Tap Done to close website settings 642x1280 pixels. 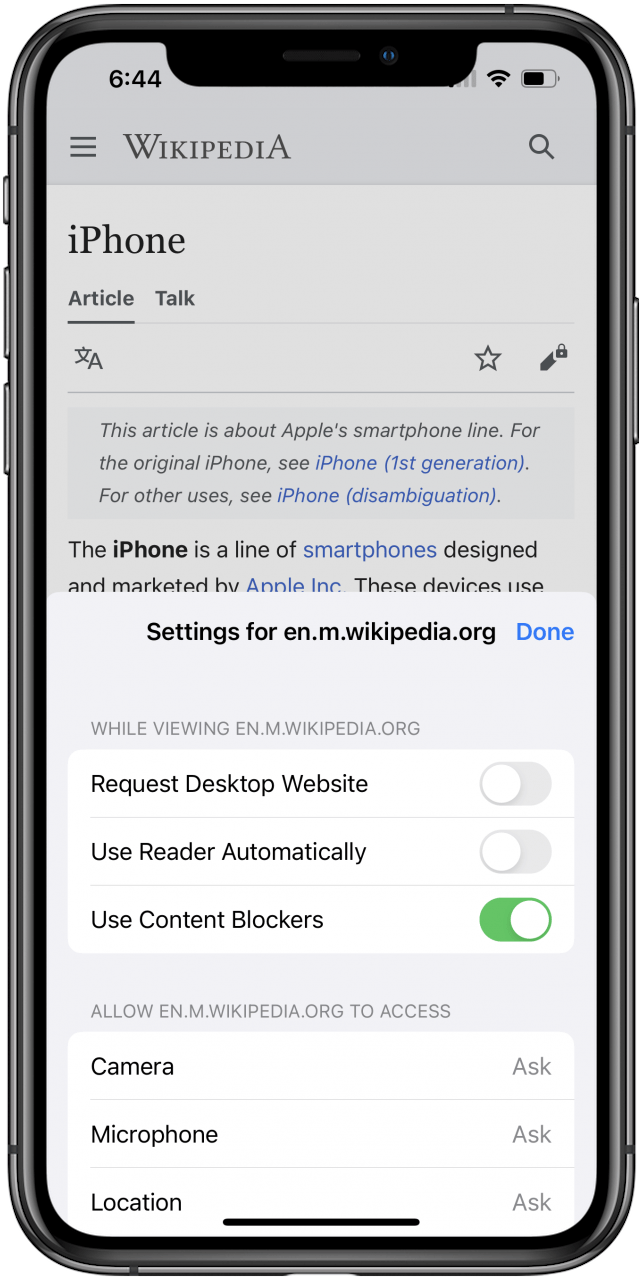[544, 632]
